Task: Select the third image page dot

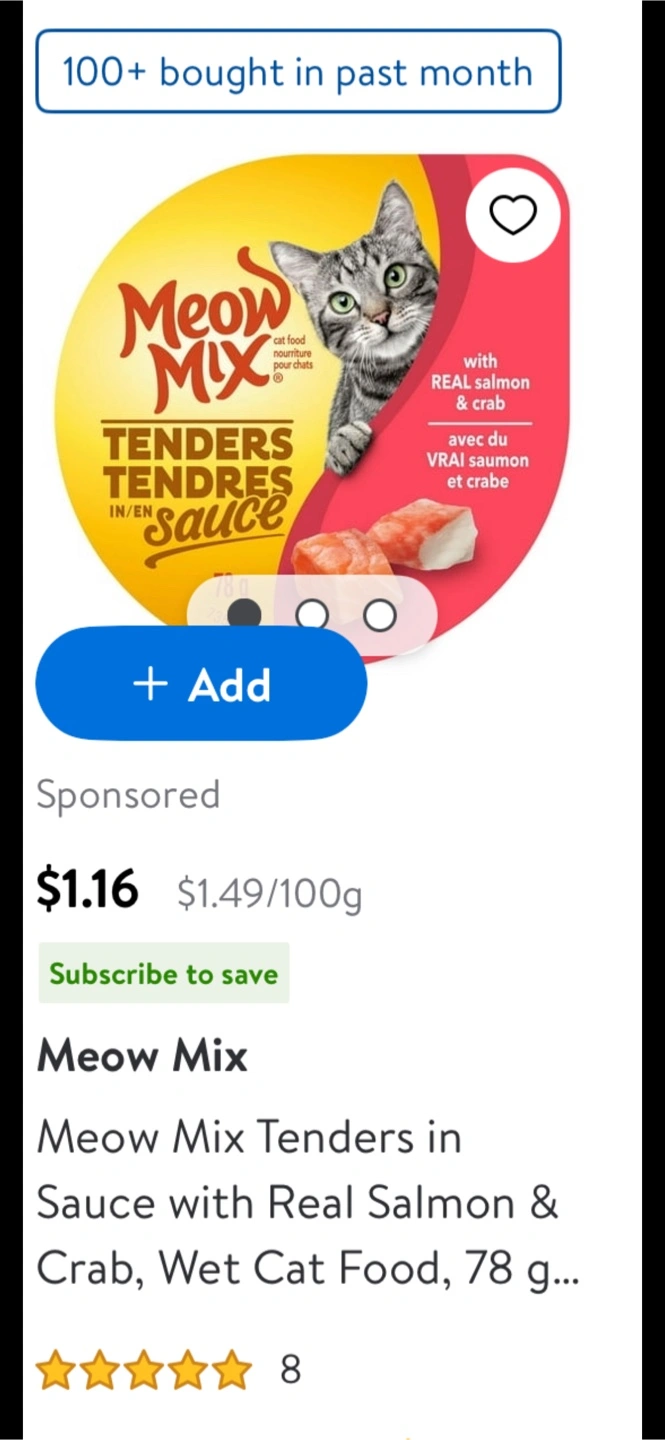Action: (379, 615)
